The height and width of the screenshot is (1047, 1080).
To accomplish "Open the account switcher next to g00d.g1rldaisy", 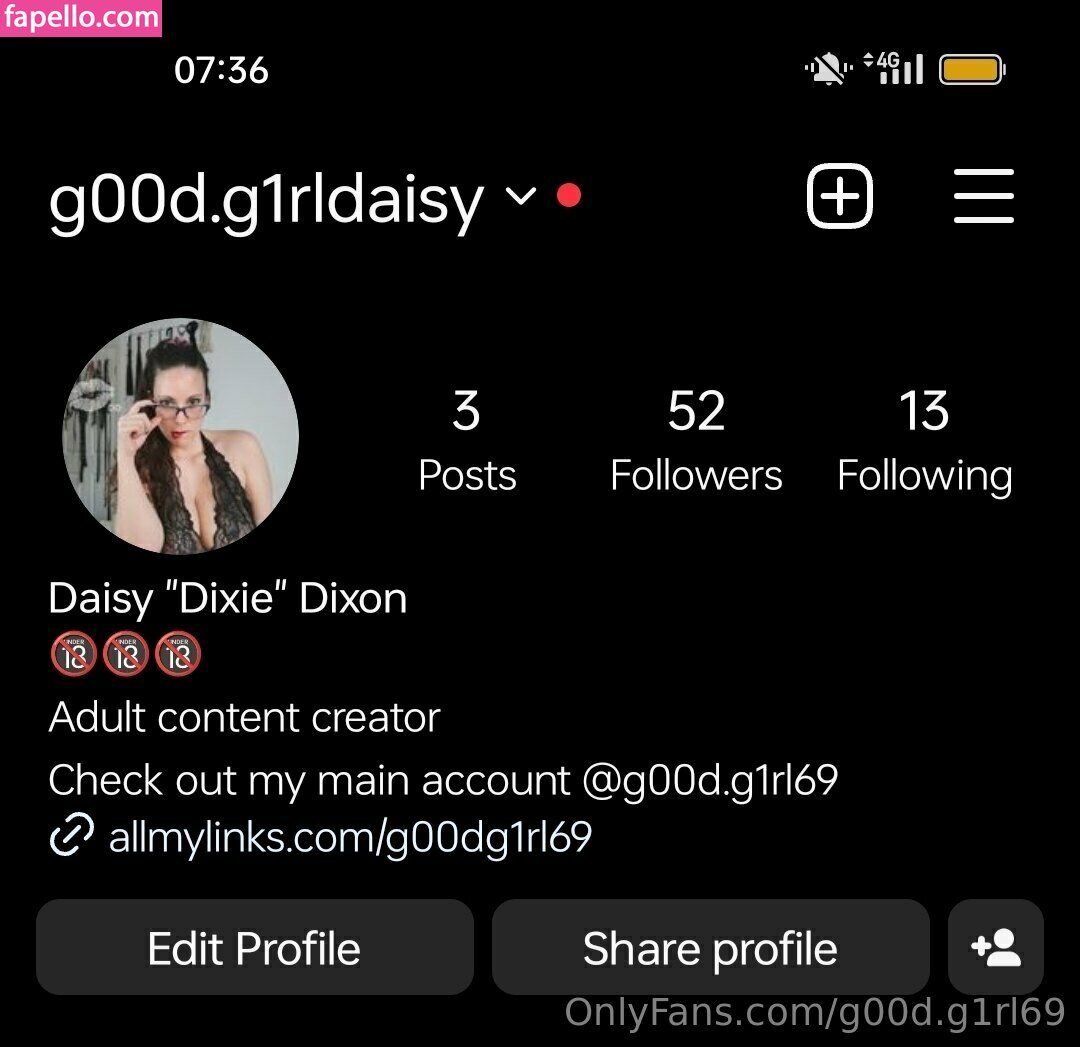I will (521, 196).
